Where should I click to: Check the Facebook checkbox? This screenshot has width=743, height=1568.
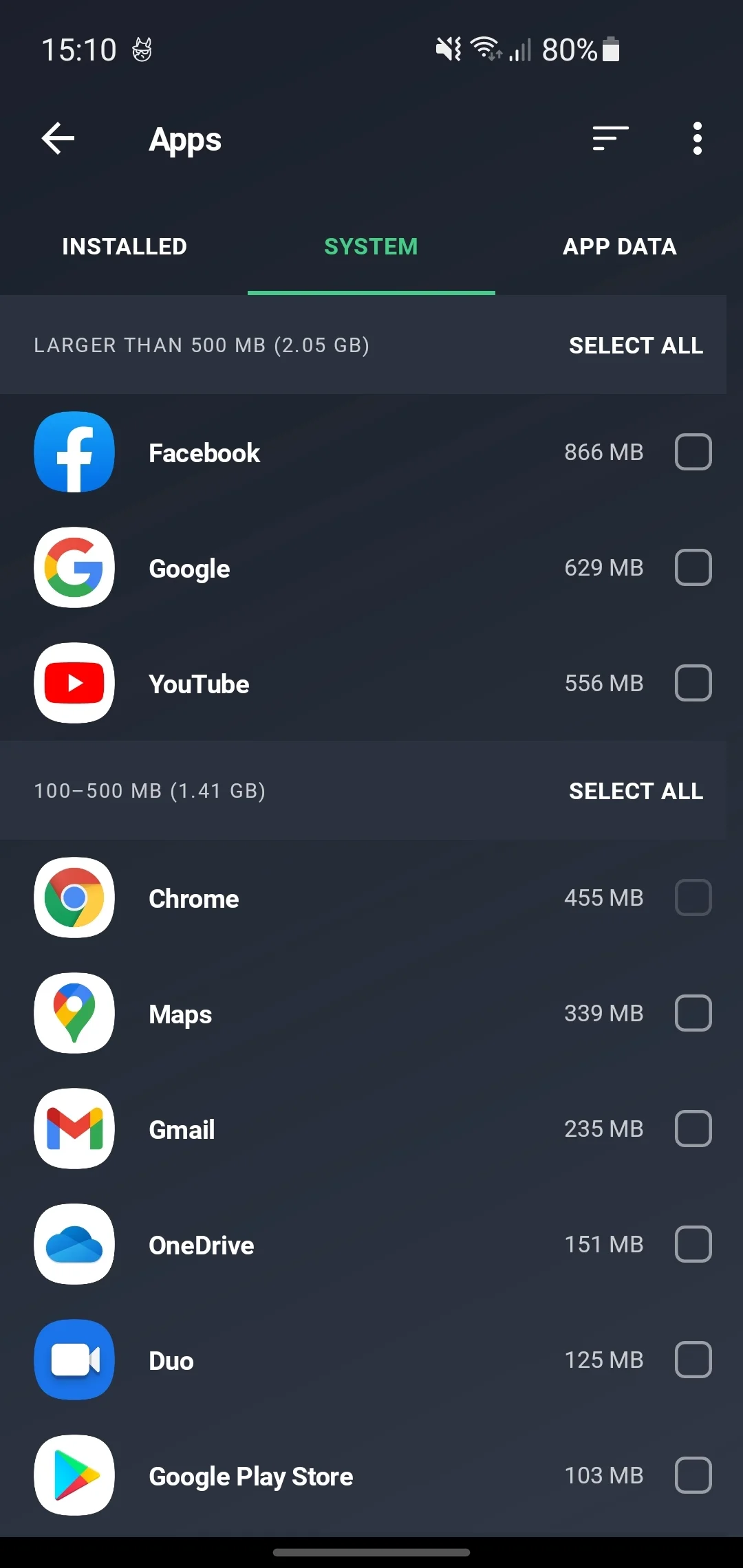pos(693,452)
